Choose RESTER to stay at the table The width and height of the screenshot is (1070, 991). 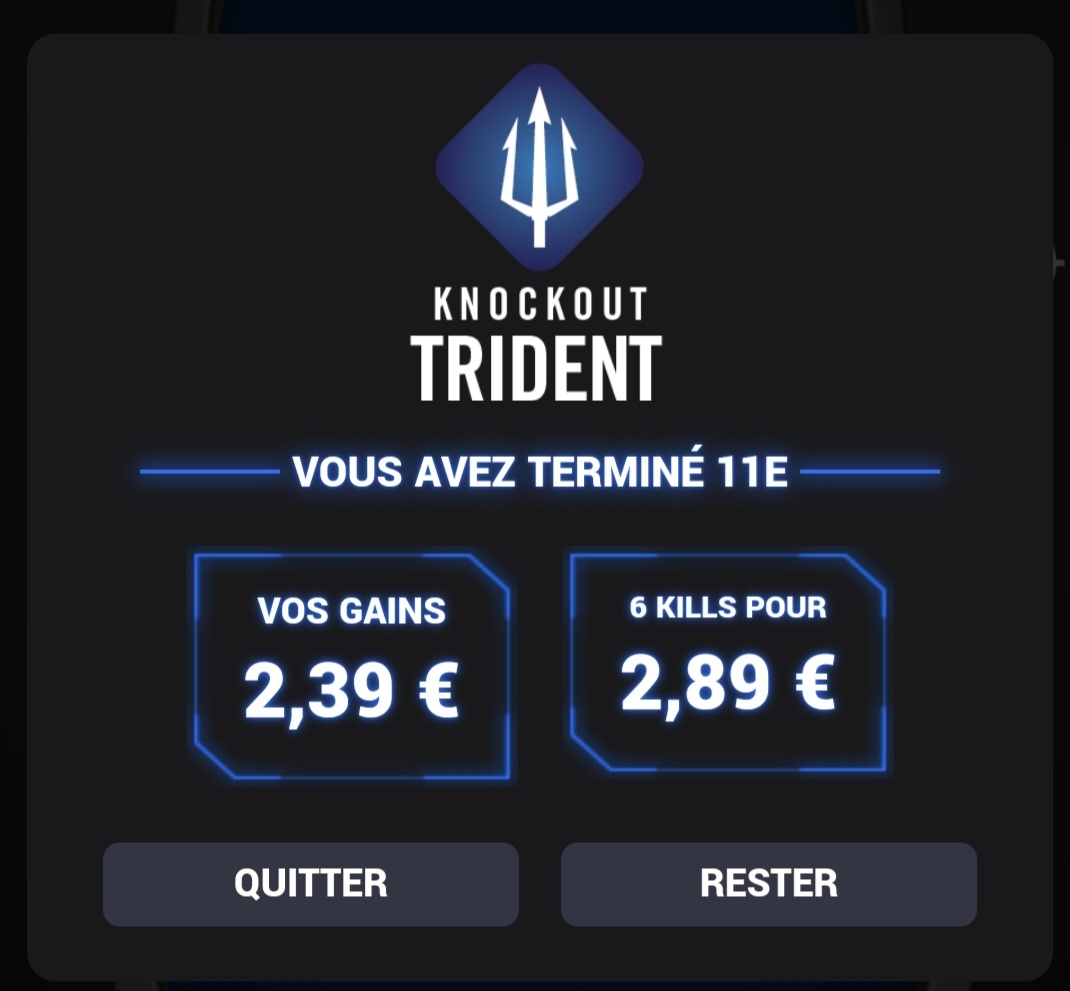click(768, 884)
